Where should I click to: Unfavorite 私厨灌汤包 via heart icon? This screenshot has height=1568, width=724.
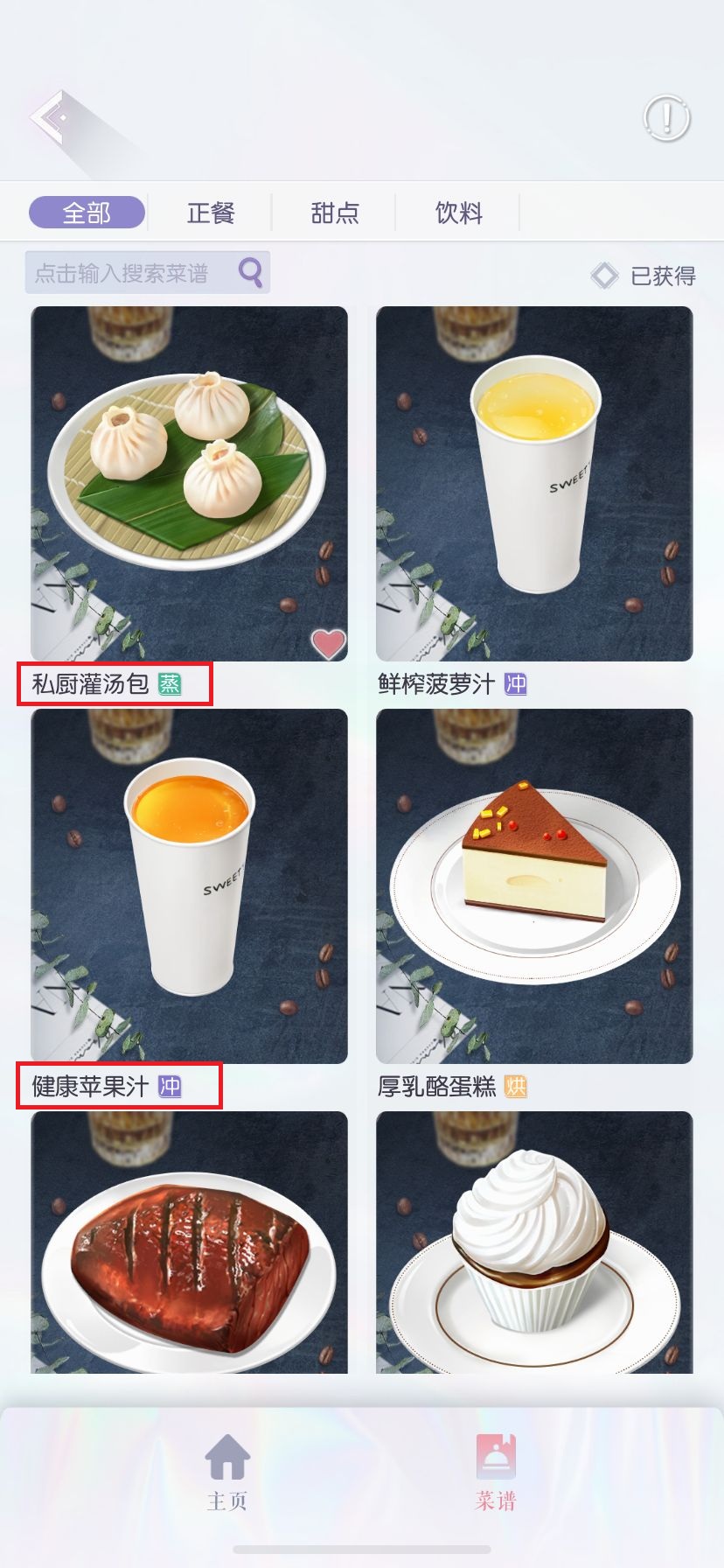328,644
